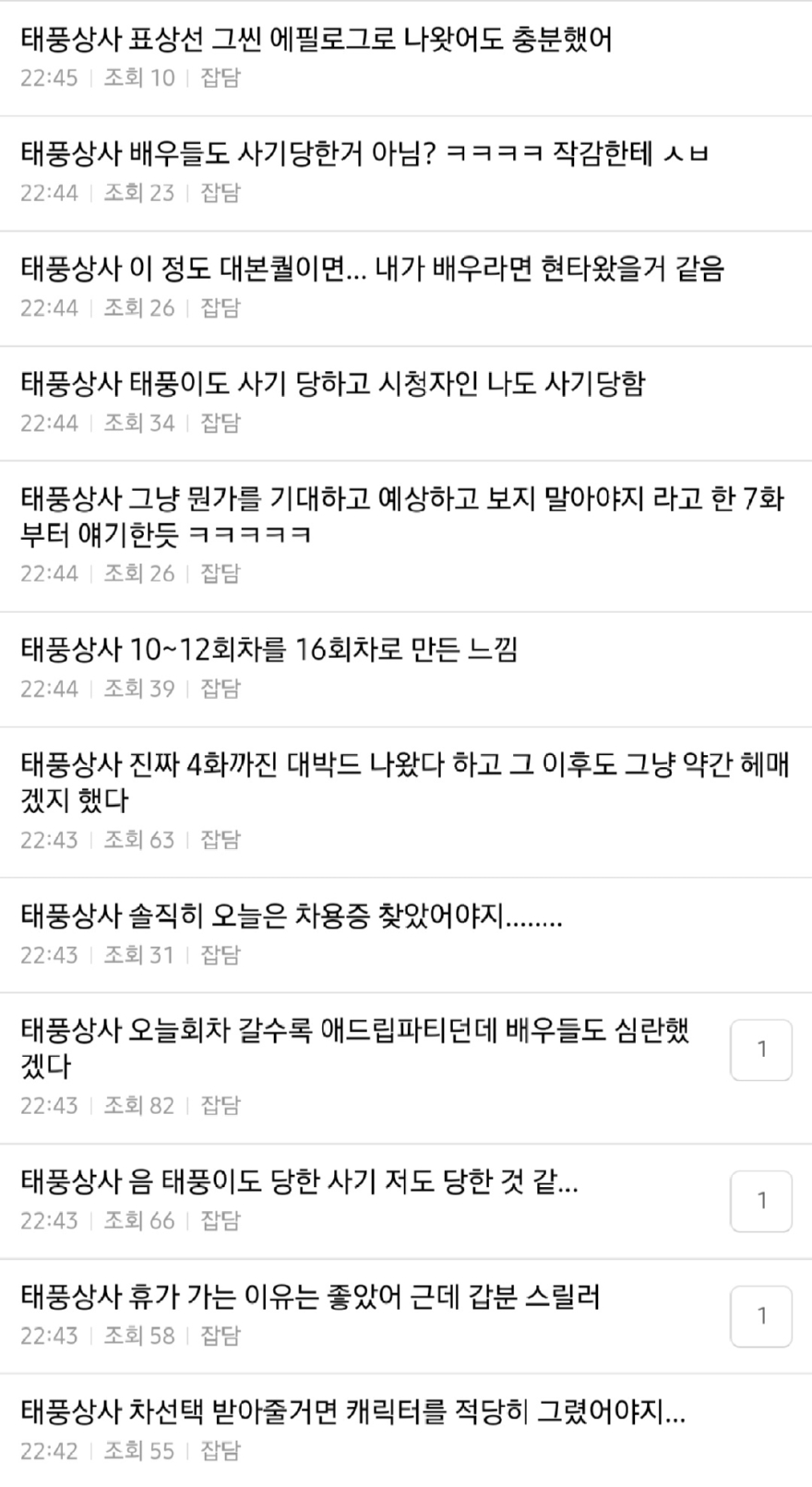812x1487 pixels.
Task: Open the post about 차용증 찾았어야지
Action: (x=291, y=917)
